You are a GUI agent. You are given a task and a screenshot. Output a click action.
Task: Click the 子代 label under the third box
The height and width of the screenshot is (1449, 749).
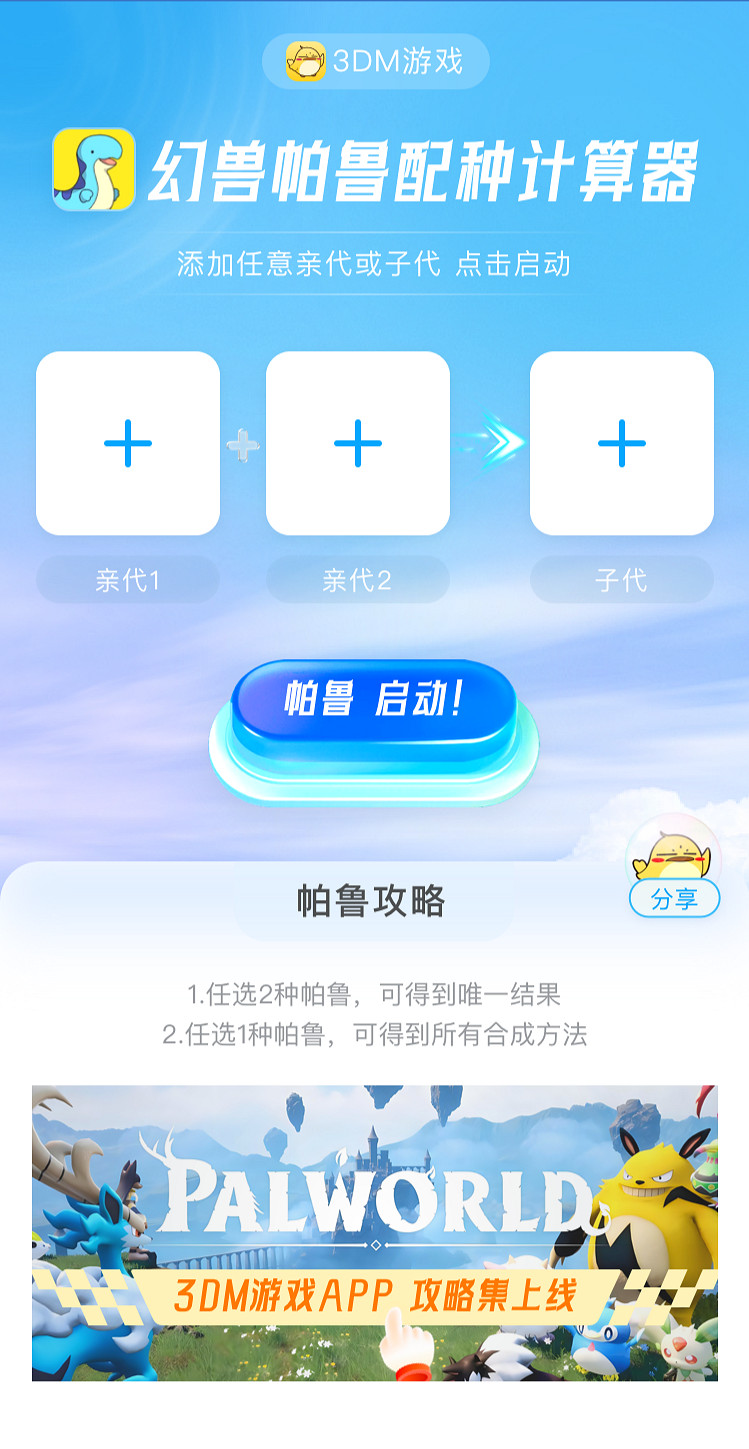(x=621, y=579)
